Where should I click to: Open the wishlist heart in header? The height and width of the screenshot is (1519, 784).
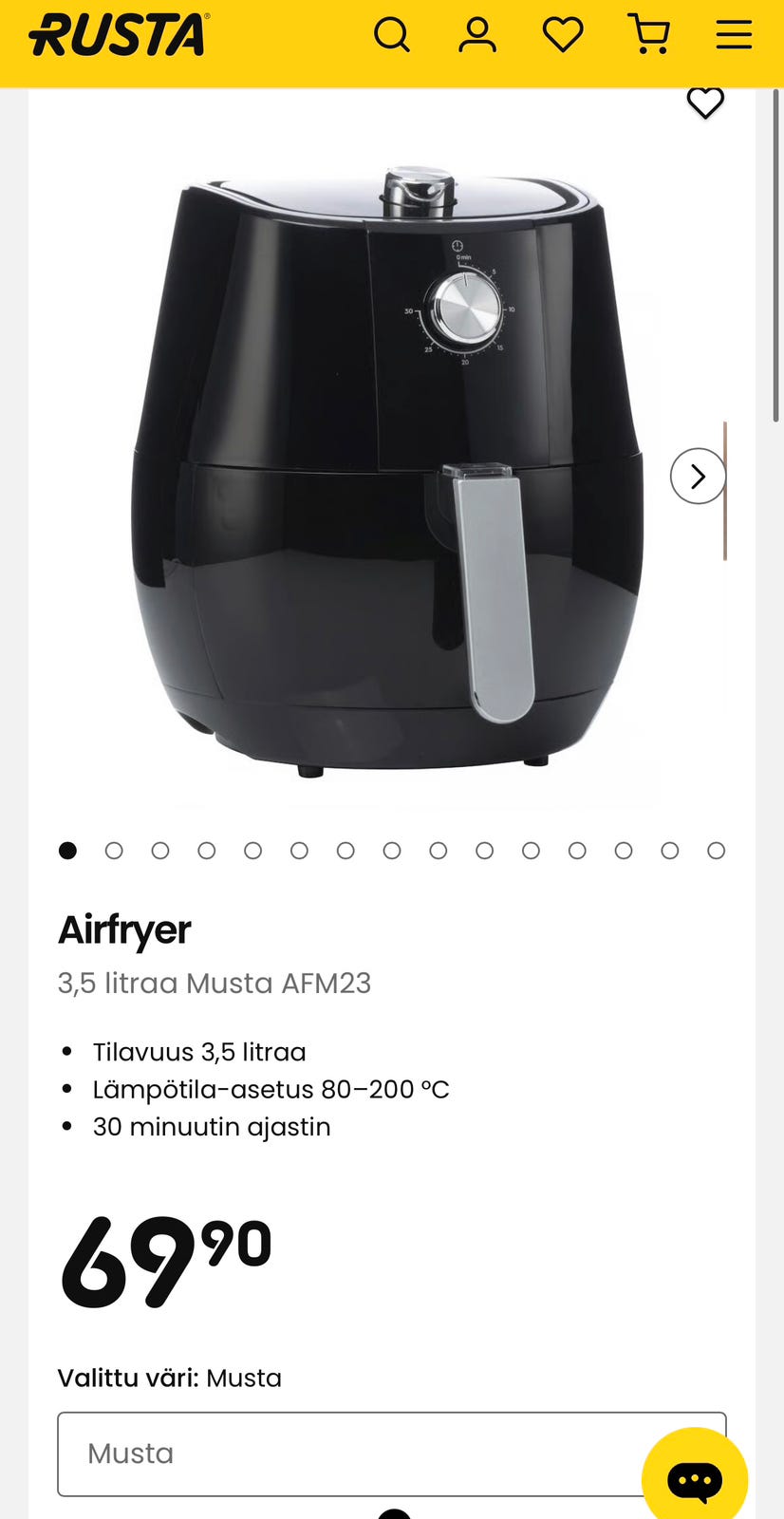click(563, 36)
